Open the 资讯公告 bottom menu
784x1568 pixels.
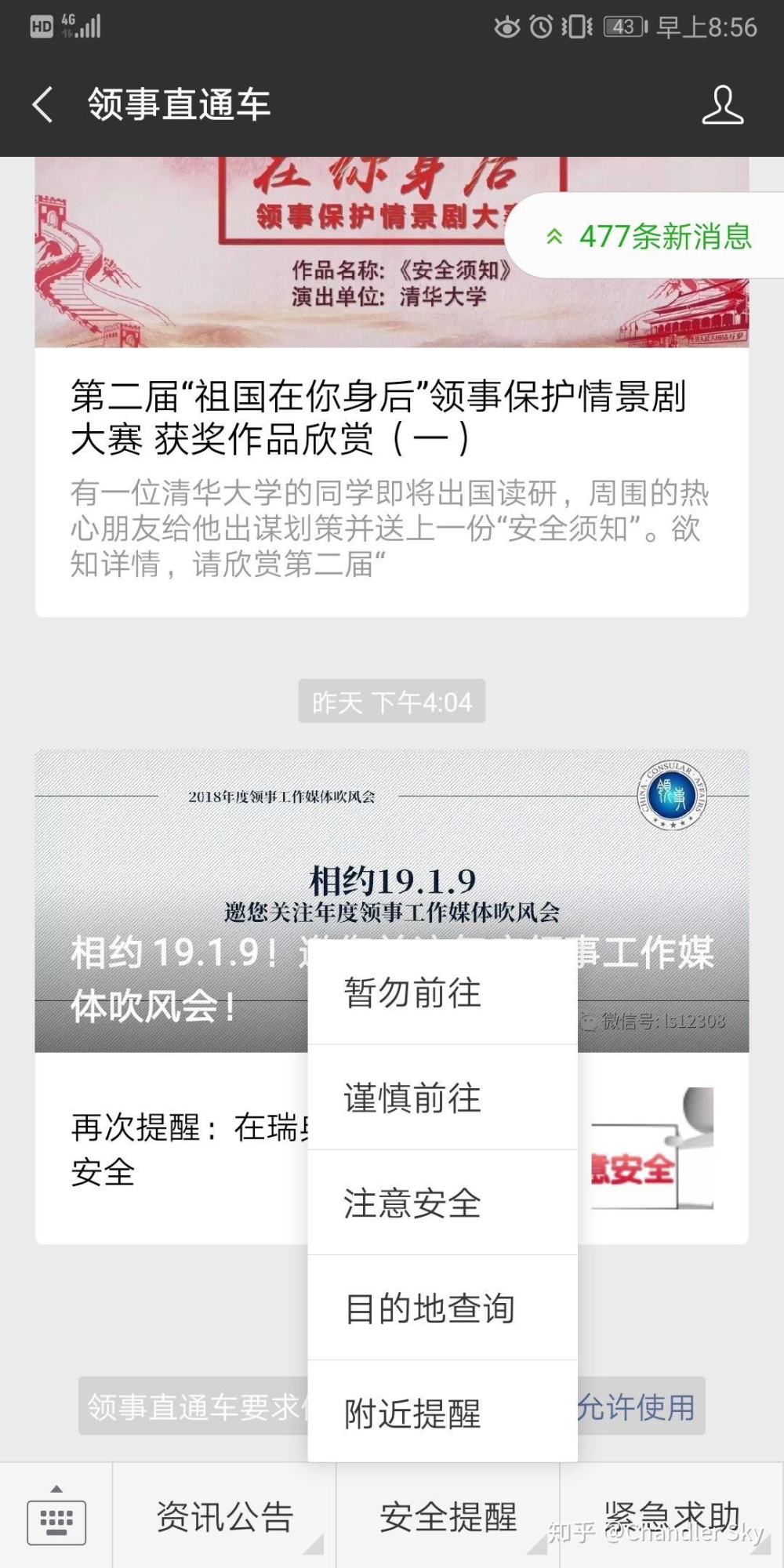pyautogui.click(x=225, y=1517)
